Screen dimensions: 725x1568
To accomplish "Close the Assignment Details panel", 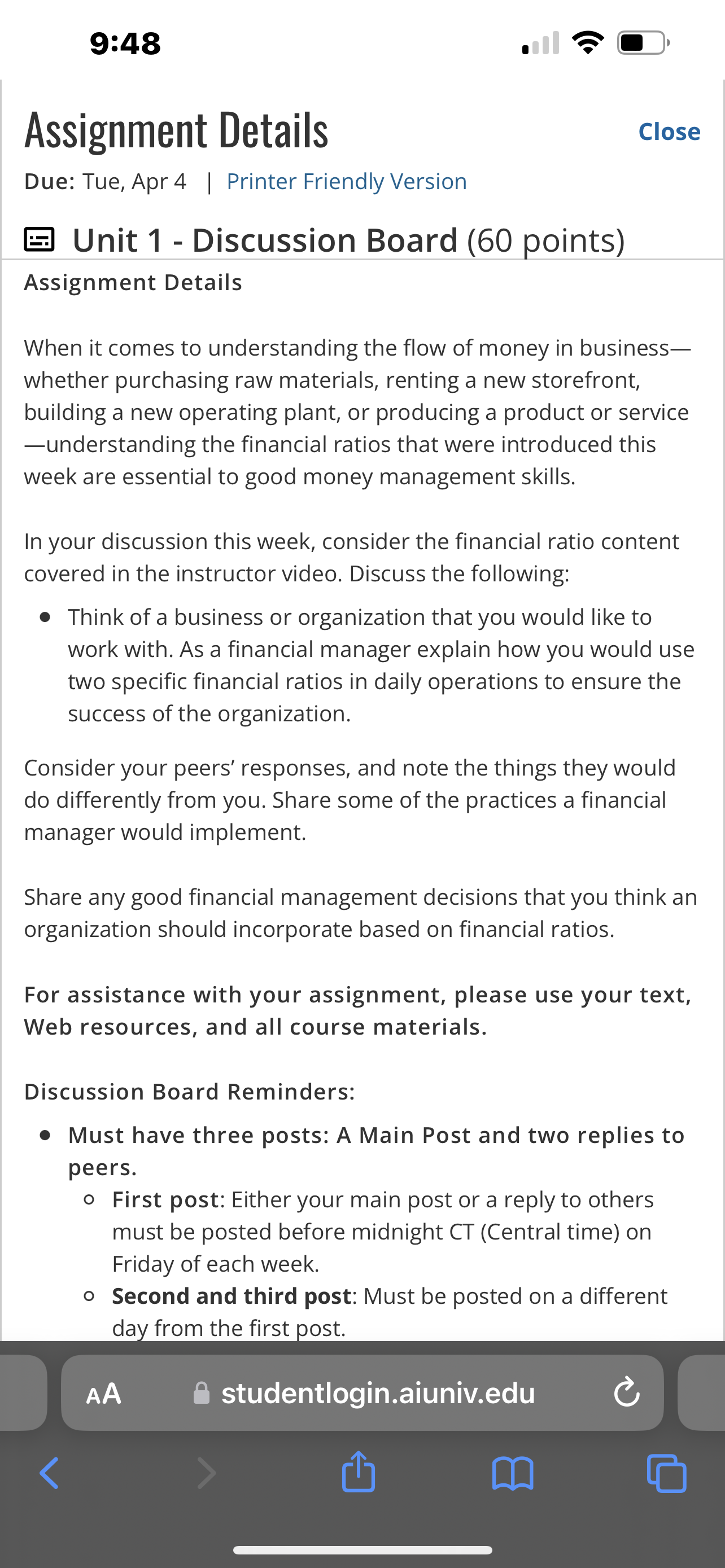I will point(669,132).
